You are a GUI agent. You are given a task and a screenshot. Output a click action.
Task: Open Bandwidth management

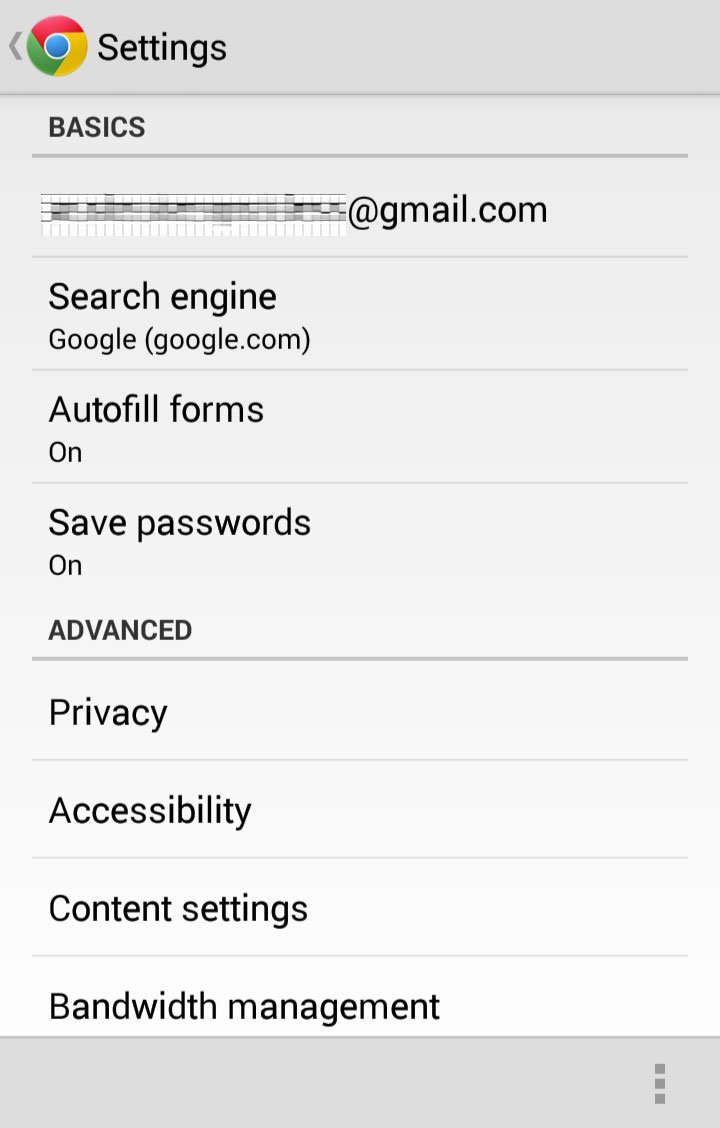360,1003
